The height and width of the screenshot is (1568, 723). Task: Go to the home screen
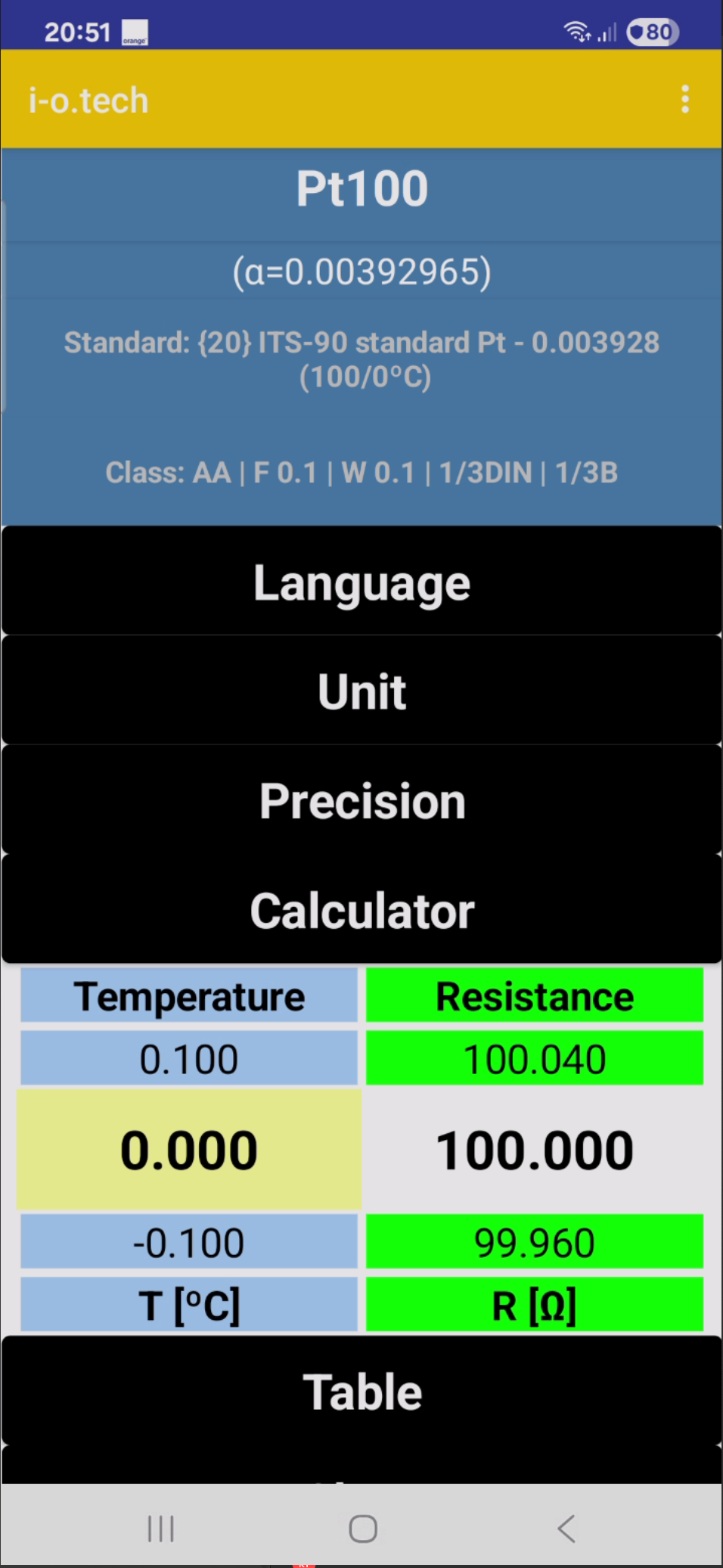362,1528
